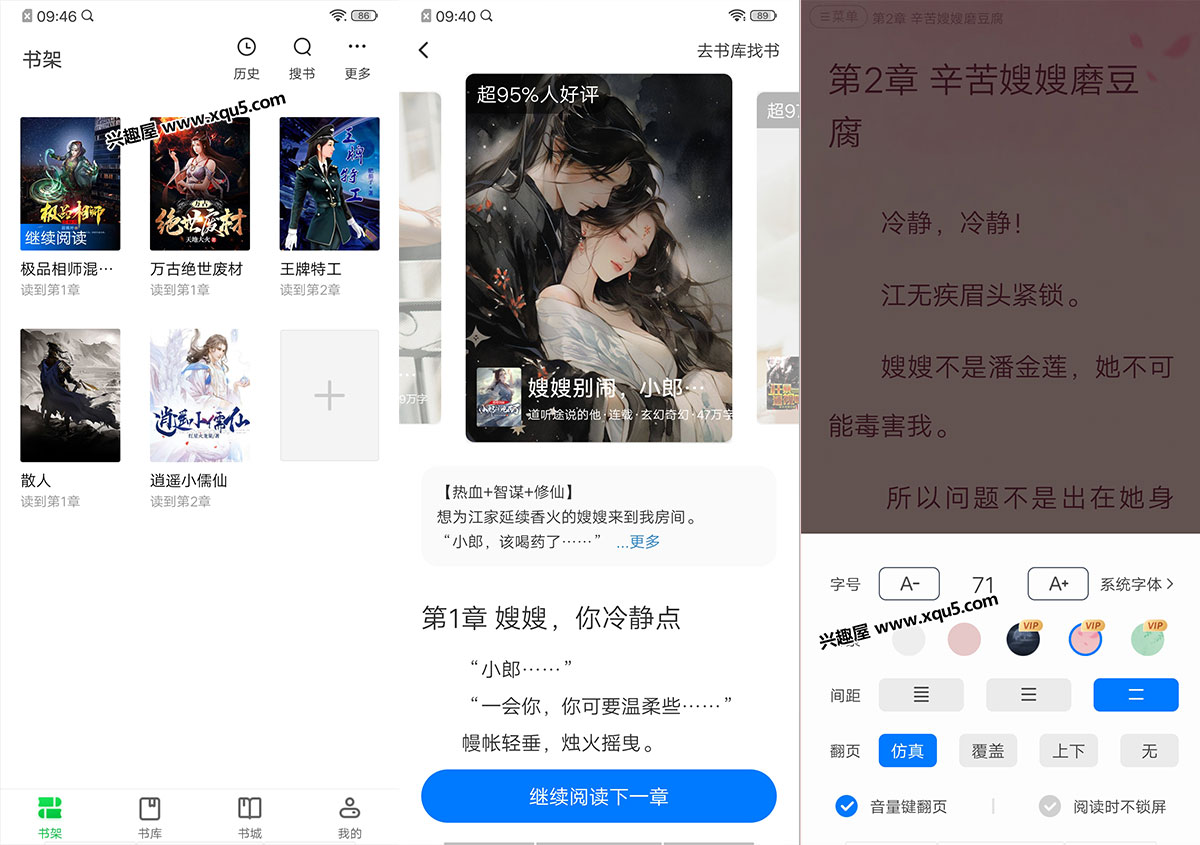1200x845 pixels.
Task: Add a book with the plus tile
Action: point(329,396)
